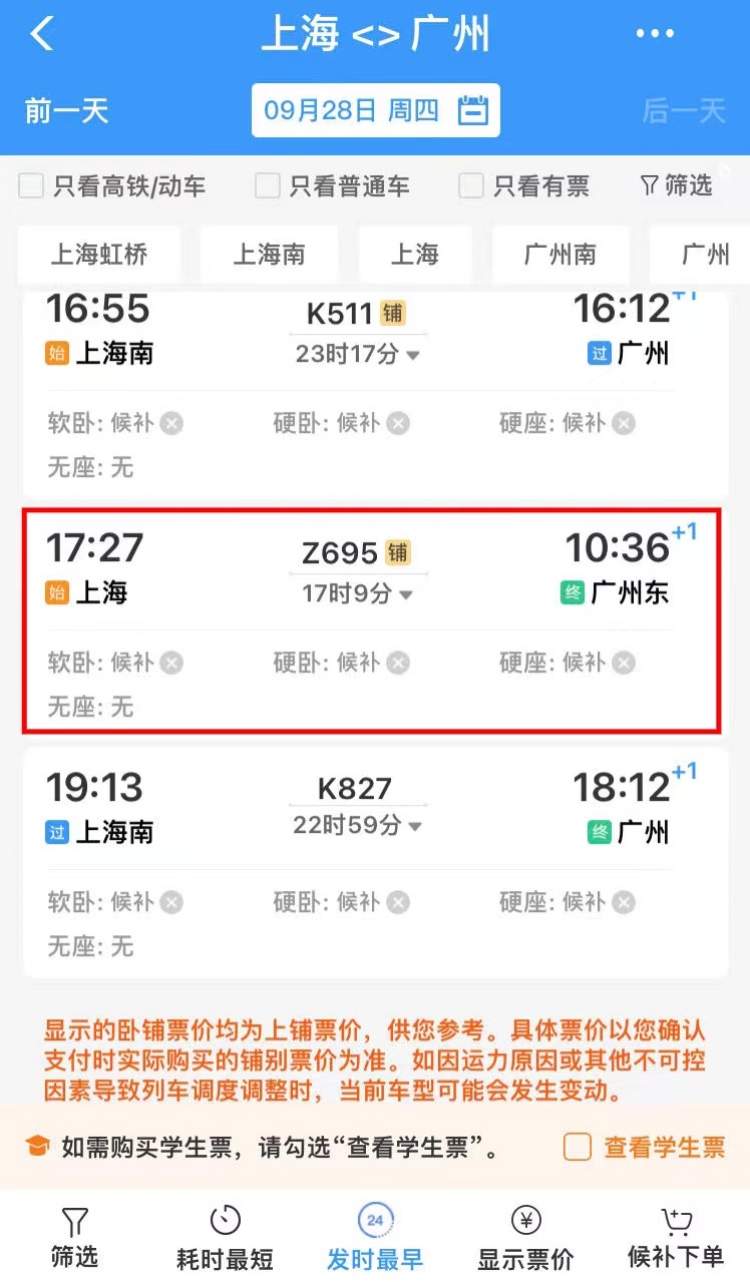Sort by earliest departure (发时最早)
750x1282 pixels.
pos(375,1238)
